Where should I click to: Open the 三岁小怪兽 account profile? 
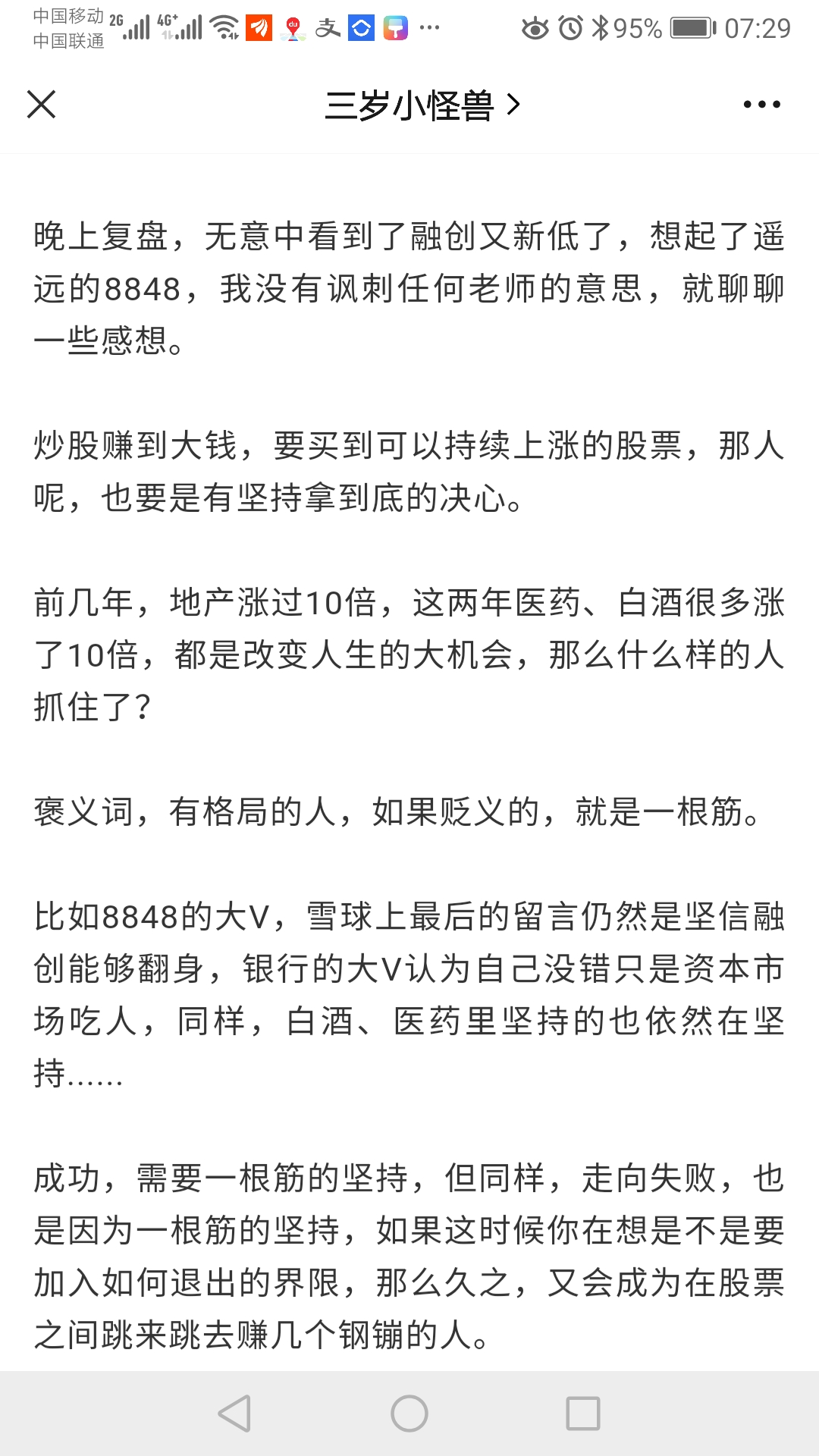click(422, 105)
